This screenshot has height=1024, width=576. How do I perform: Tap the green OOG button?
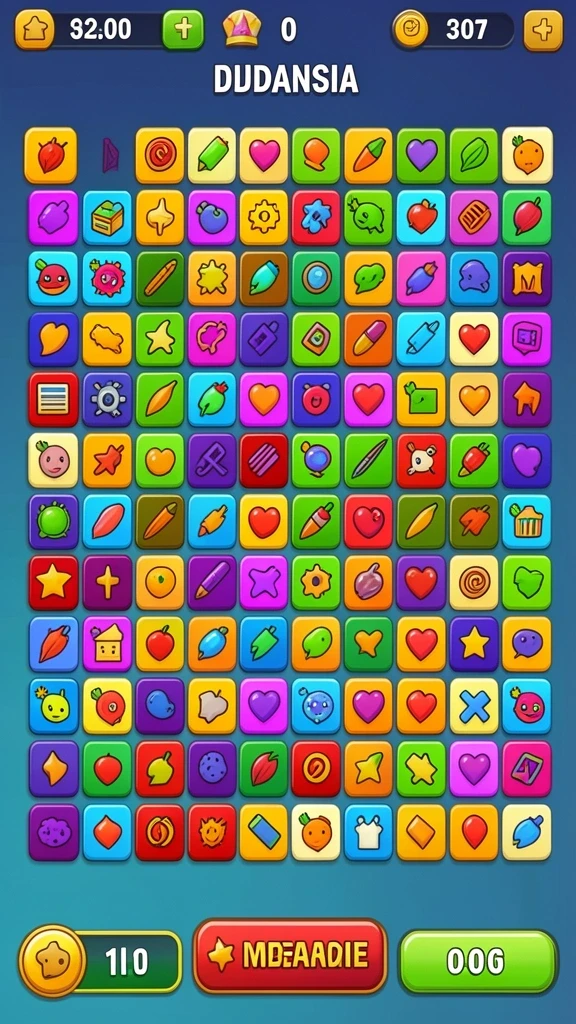click(478, 961)
